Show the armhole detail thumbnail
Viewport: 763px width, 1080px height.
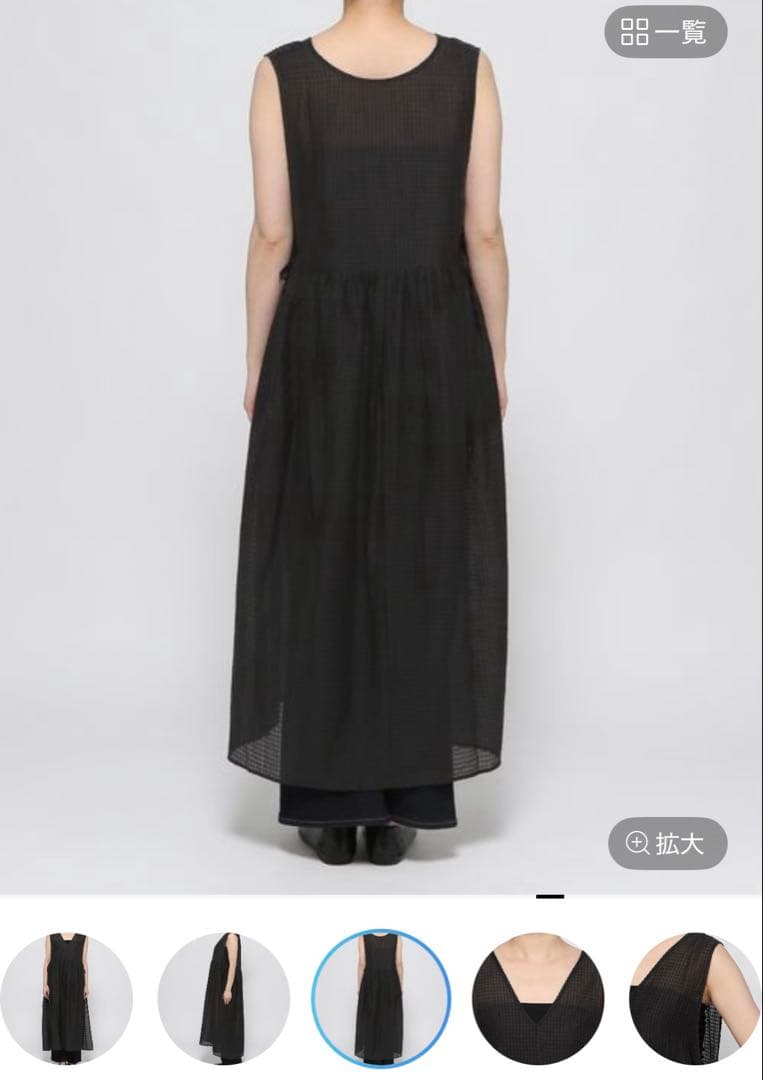tap(696, 999)
